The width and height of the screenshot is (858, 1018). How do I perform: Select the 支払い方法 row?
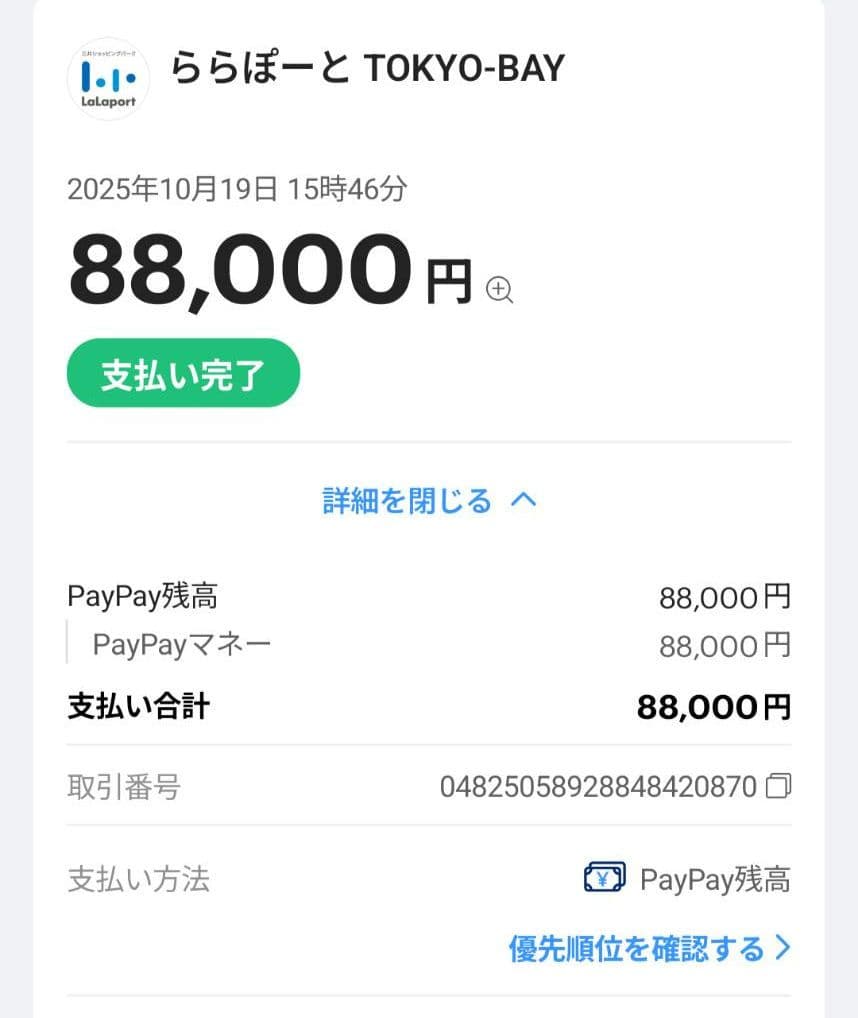(430, 877)
